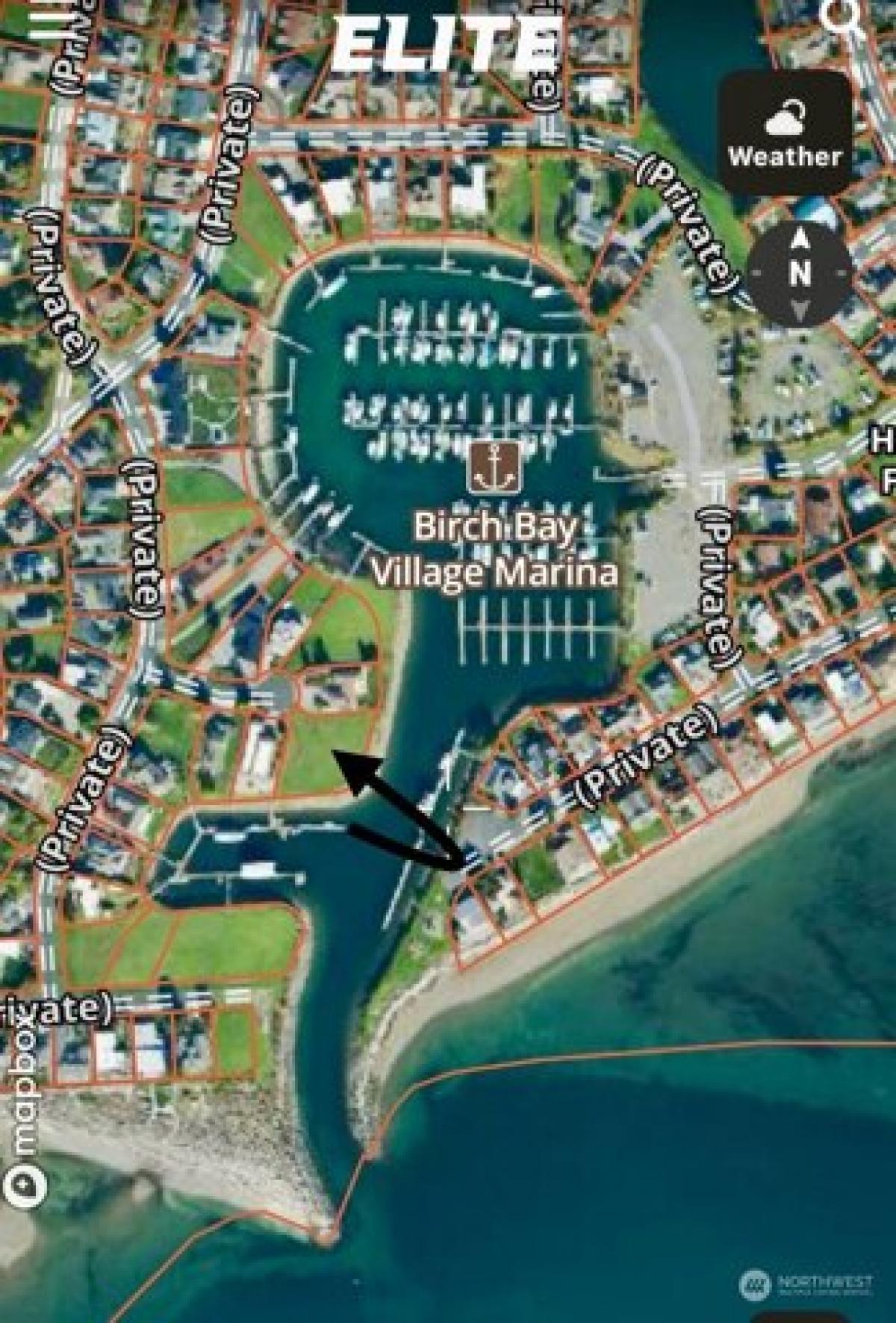Tap the north compass to reorient
896x1323 pixels.
point(799,273)
